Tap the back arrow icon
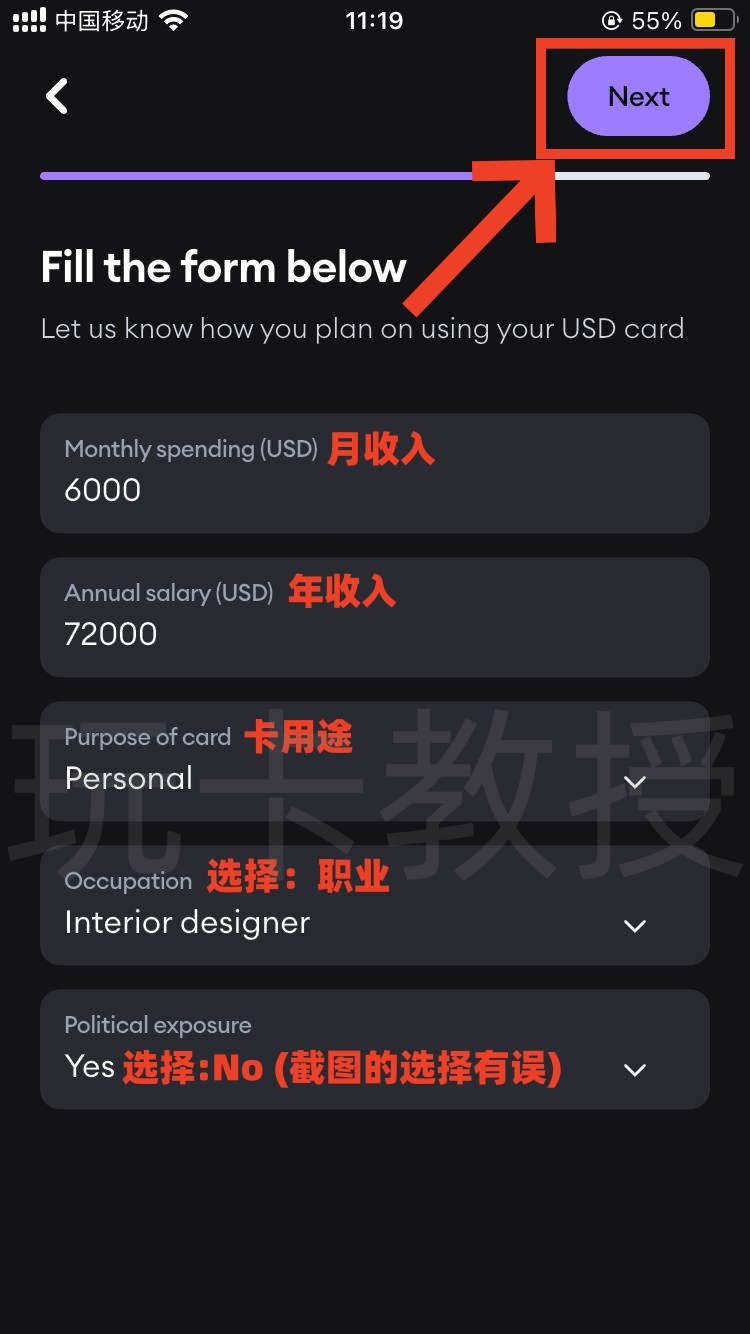The width and height of the screenshot is (750, 1334). [57, 96]
